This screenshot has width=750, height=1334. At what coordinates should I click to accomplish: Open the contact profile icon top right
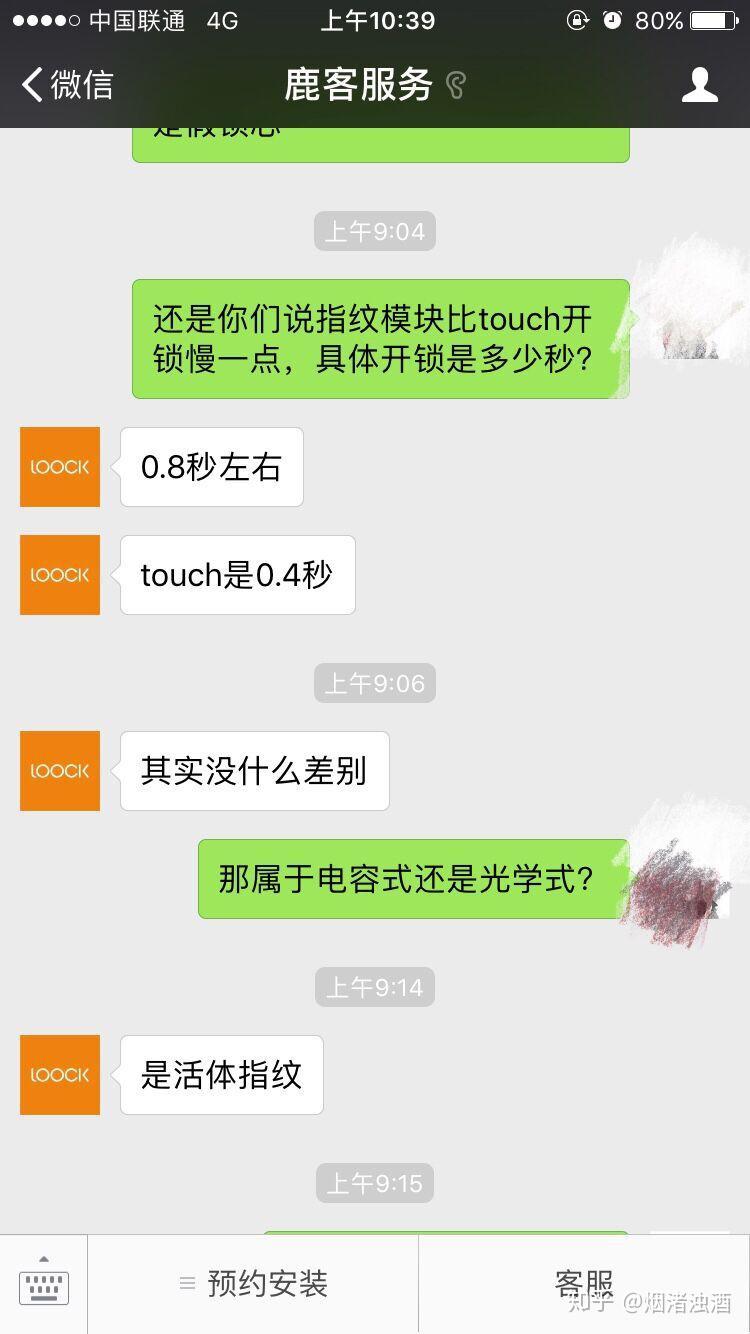click(x=701, y=85)
